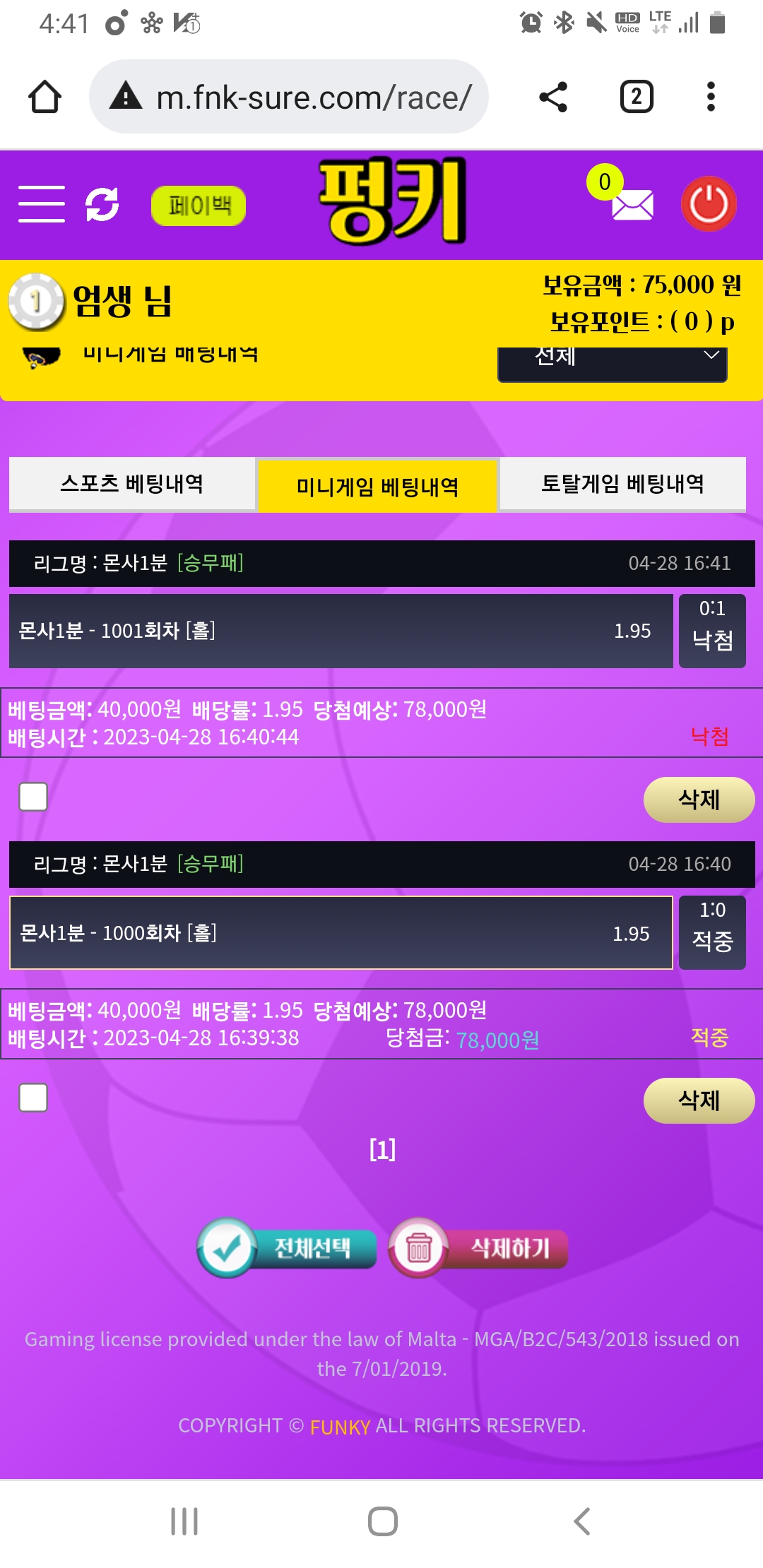
Task: Delete the 1001회차 bet record
Action: pos(698,800)
